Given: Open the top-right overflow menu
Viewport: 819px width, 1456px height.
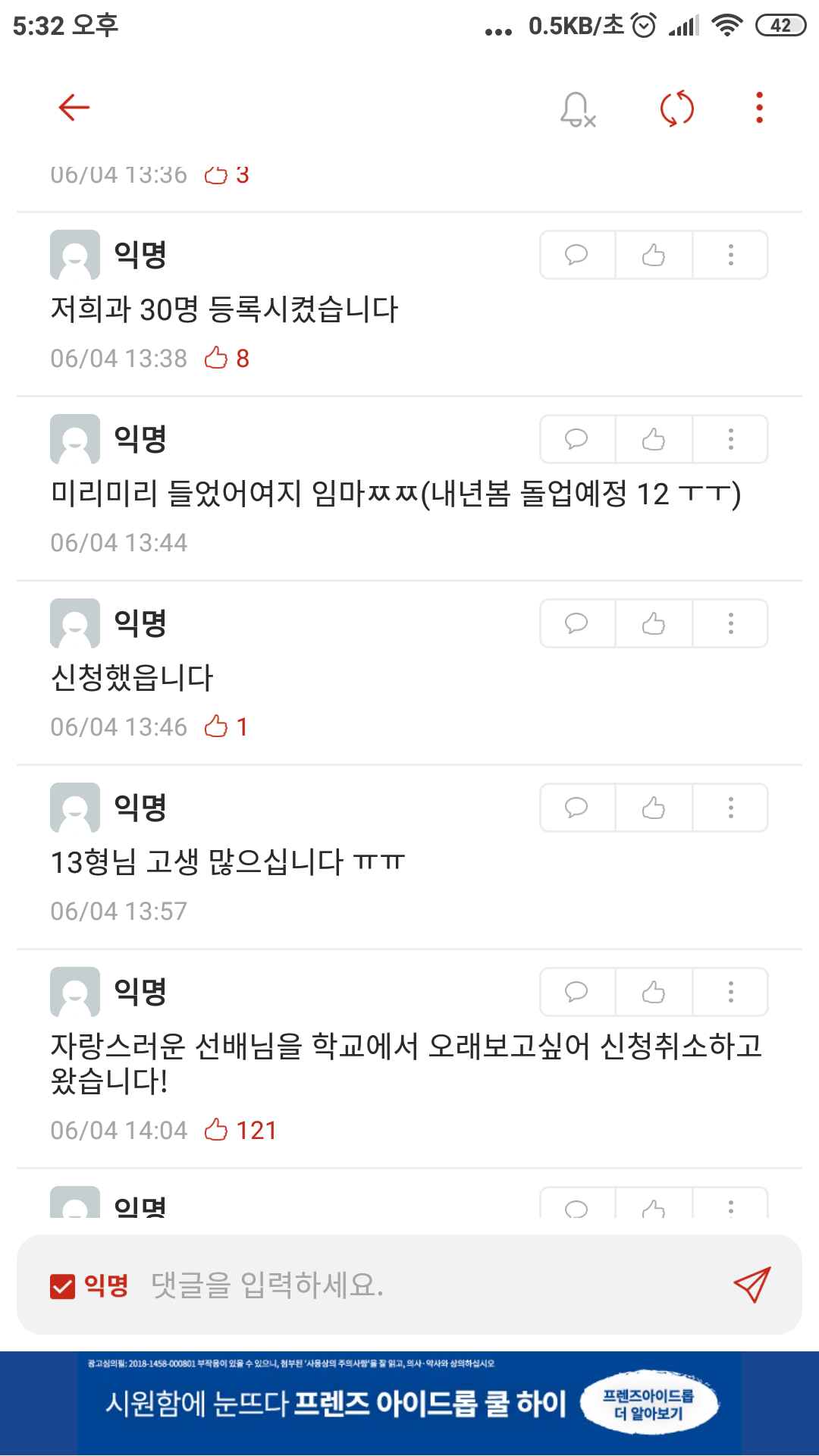Looking at the screenshot, I should pos(759,108).
